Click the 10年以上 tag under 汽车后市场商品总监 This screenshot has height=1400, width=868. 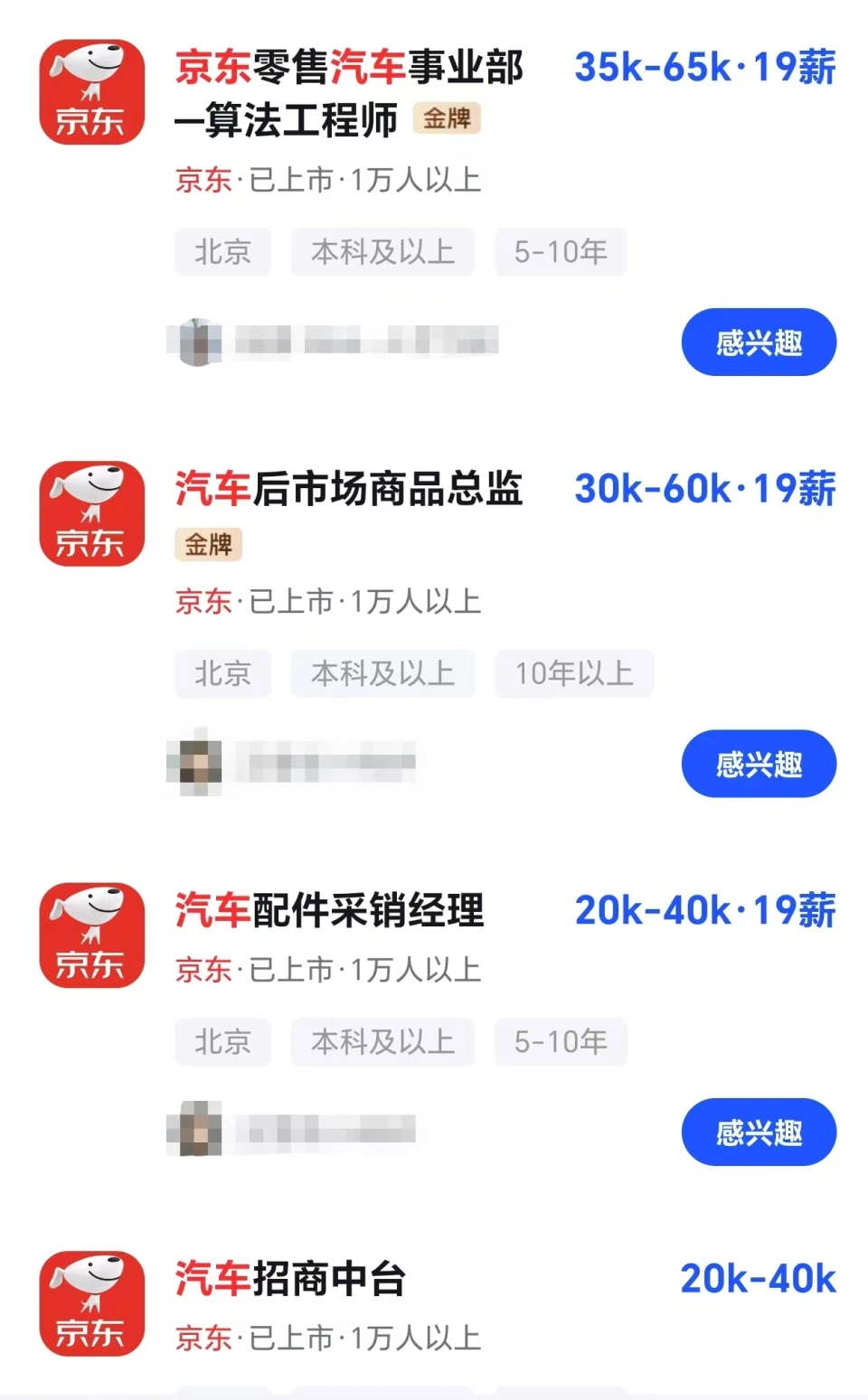(x=573, y=673)
